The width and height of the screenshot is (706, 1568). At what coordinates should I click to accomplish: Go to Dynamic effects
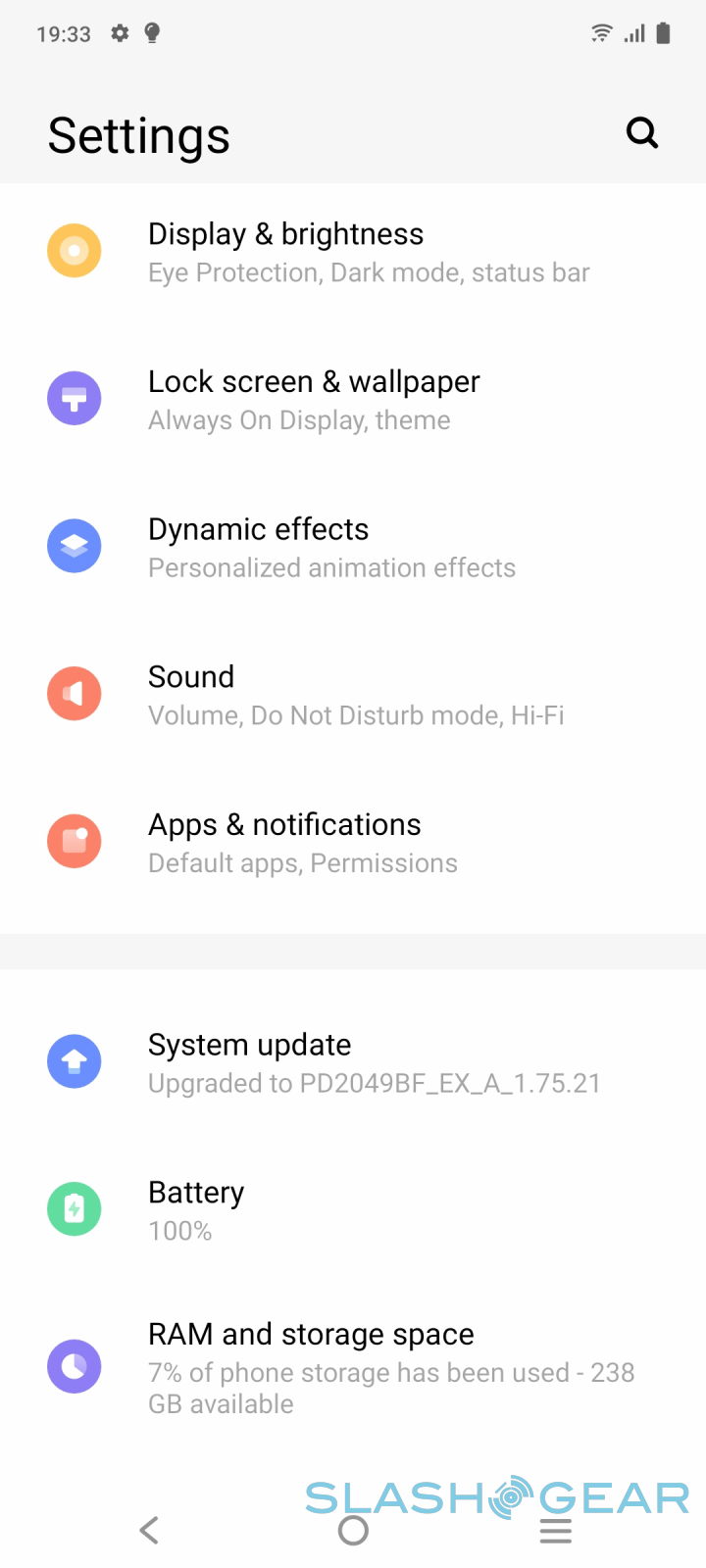click(x=353, y=547)
